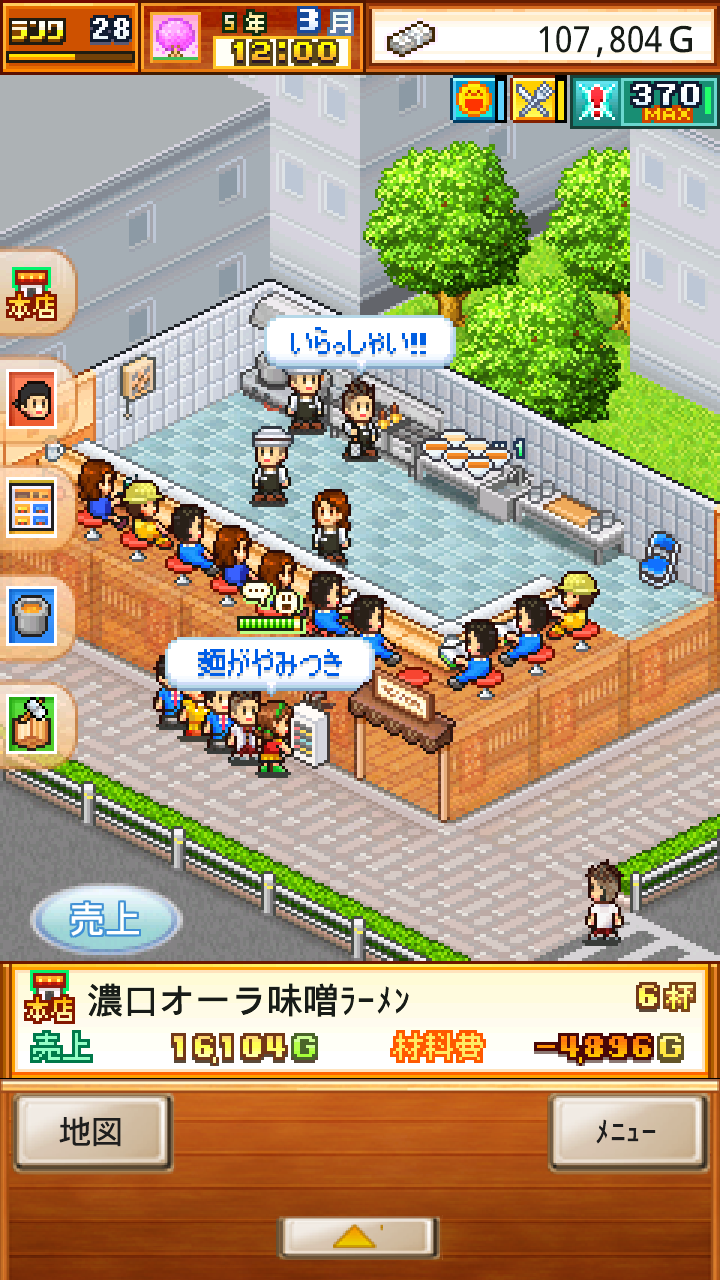Viewport: 720px width, 1280px height.
Task: Tap the 売上 sales button
Action: [106, 920]
